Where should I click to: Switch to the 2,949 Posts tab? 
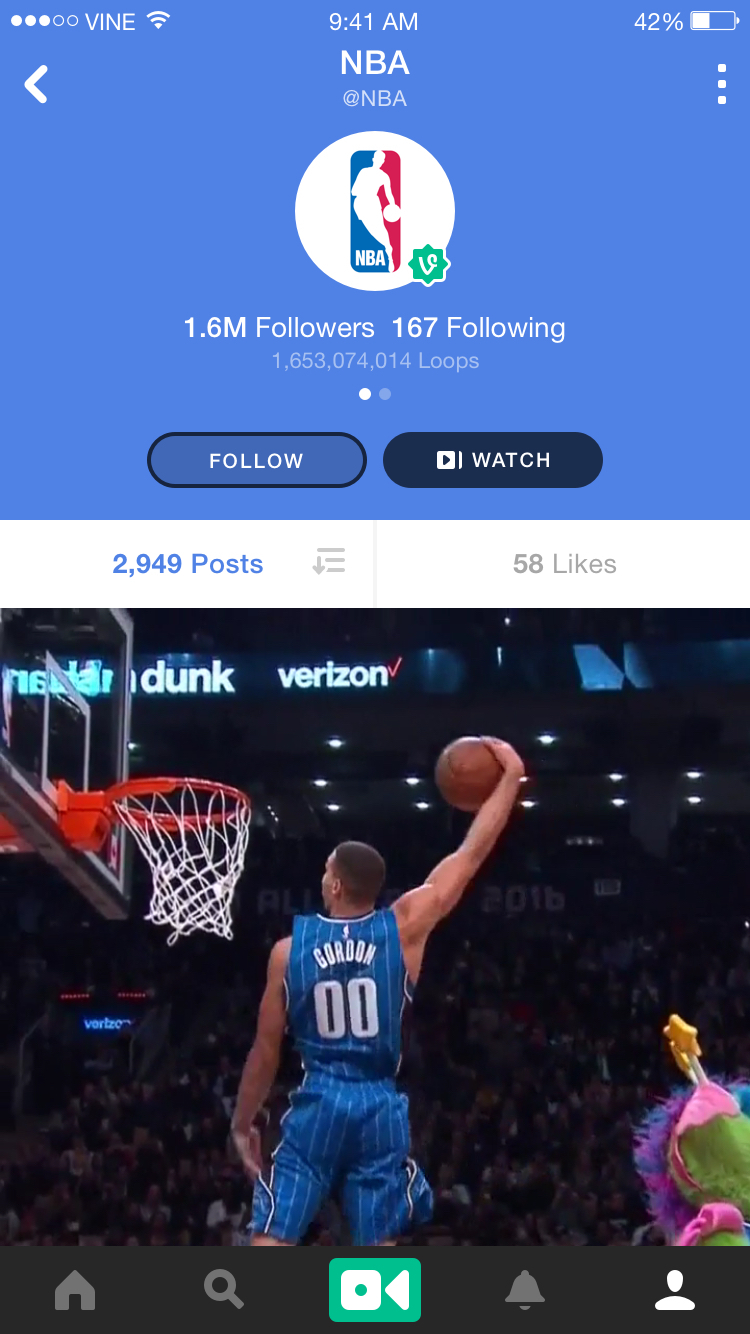(x=187, y=564)
